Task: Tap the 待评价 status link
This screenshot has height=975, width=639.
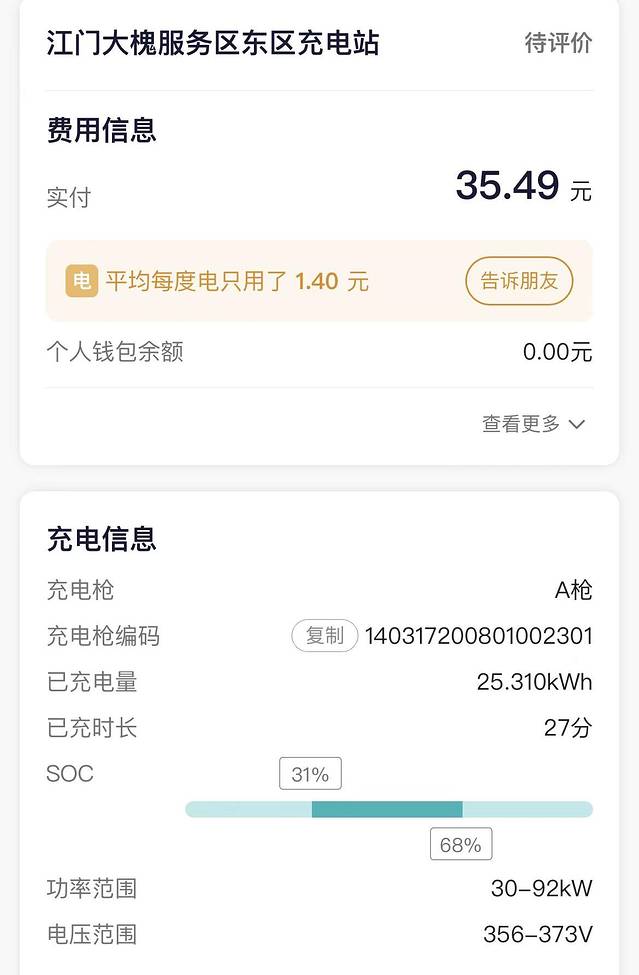Action: (x=558, y=43)
